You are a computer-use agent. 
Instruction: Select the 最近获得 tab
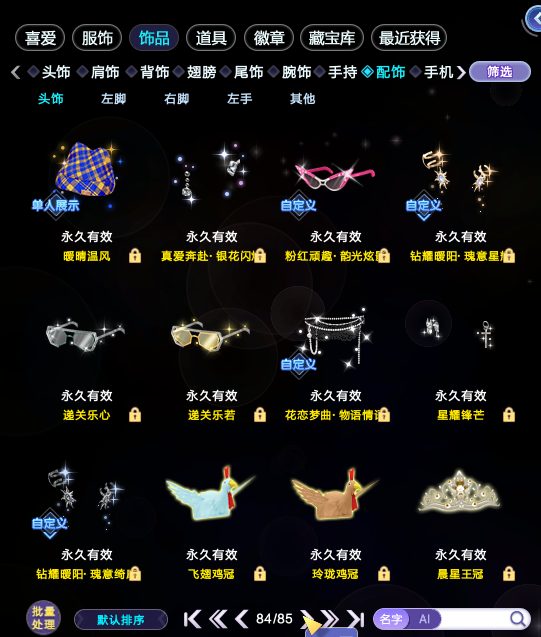pos(409,38)
